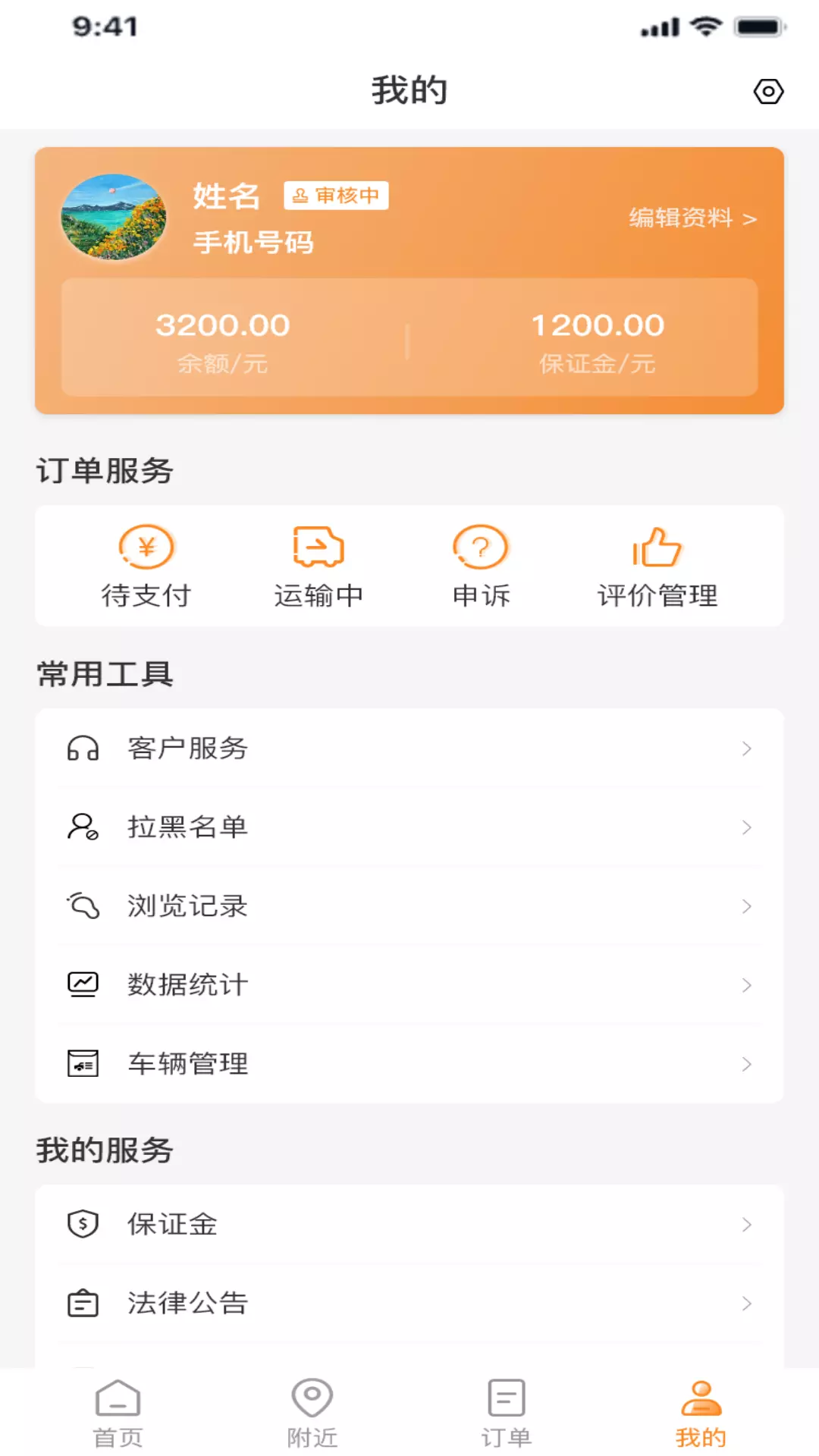The width and height of the screenshot is (819, 1456).
Task: Open 保证金 under 我的服务
Action: [x=409, y=1224]
